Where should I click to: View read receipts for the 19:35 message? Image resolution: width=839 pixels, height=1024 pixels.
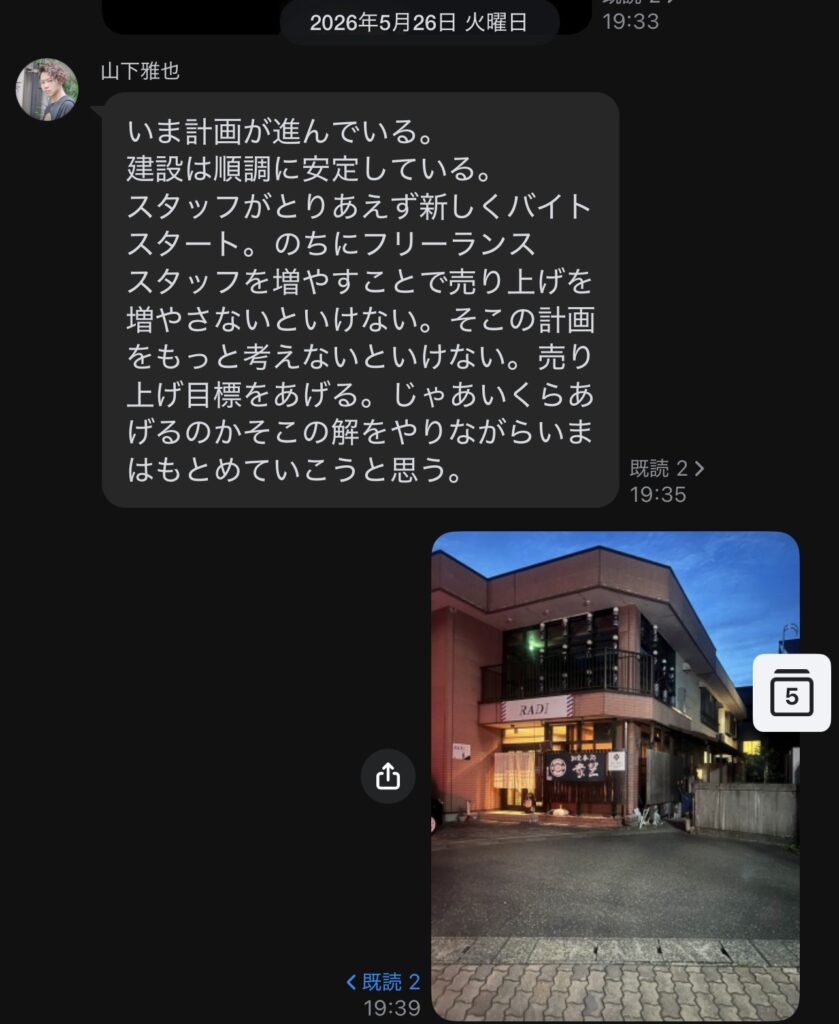(x=667, y=468)
